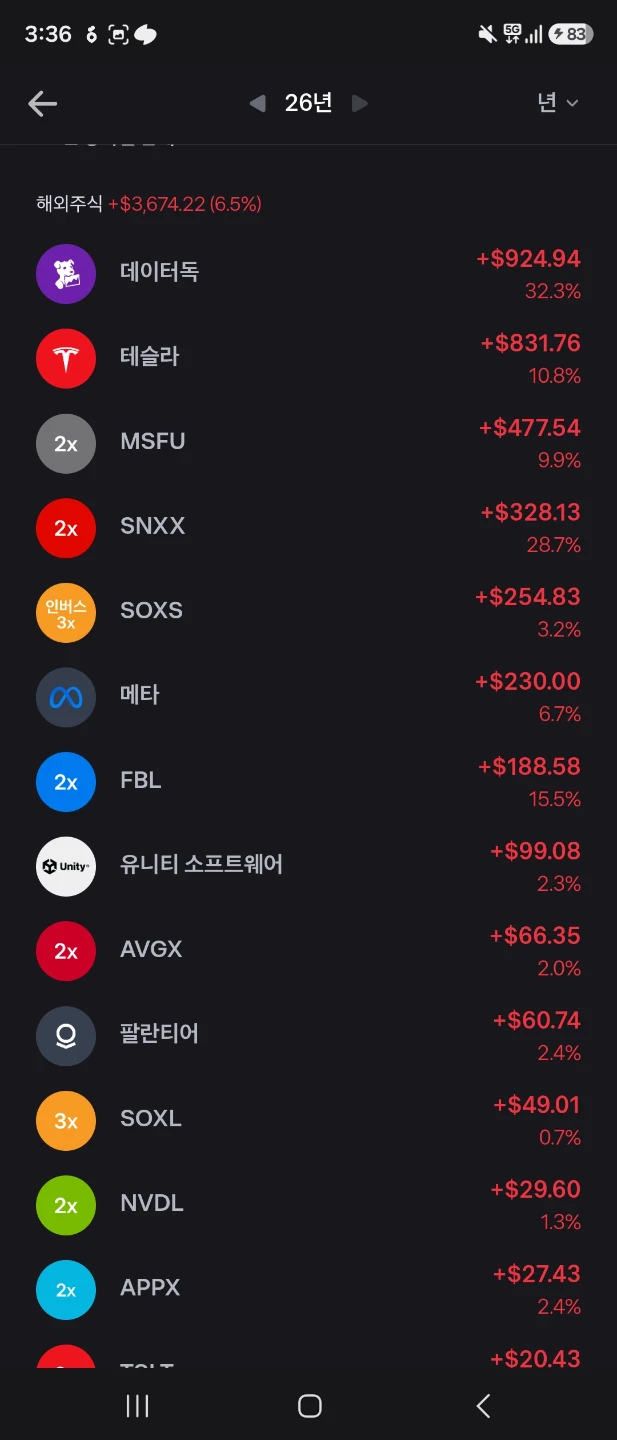Select the SOXL row

click(308, 1120)
